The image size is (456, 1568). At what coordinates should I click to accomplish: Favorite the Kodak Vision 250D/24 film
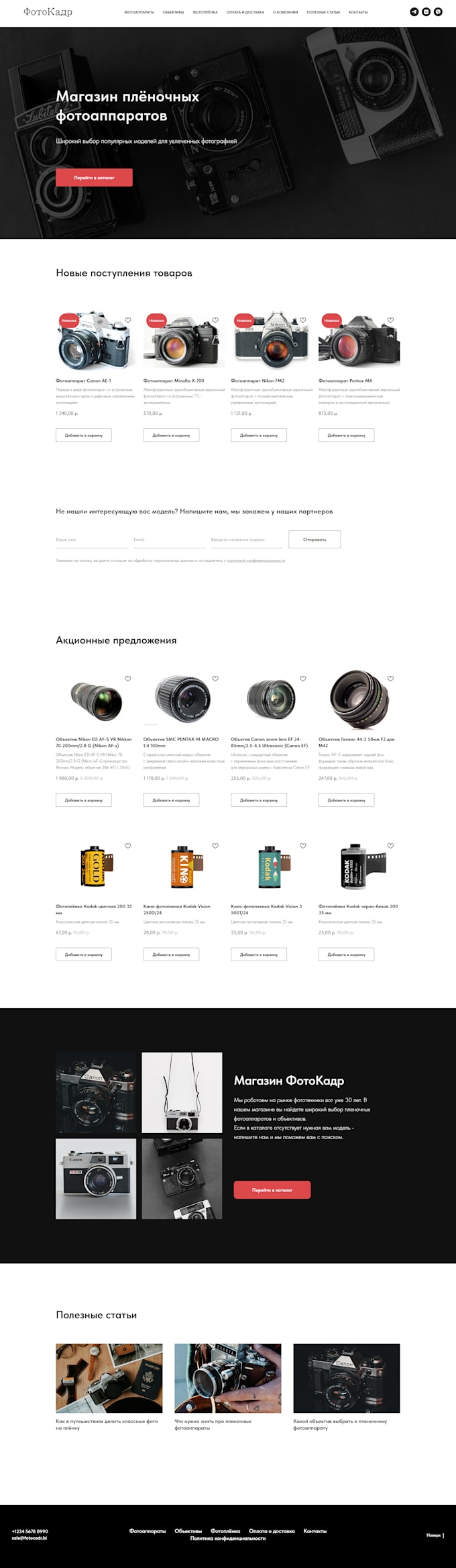pyautogui.click(x=215, y=846)
